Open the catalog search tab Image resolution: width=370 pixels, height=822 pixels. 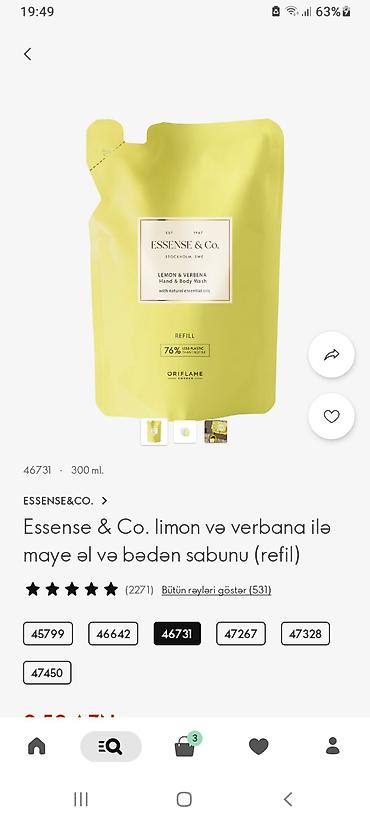pyautogui.click(x=111, y=747)
